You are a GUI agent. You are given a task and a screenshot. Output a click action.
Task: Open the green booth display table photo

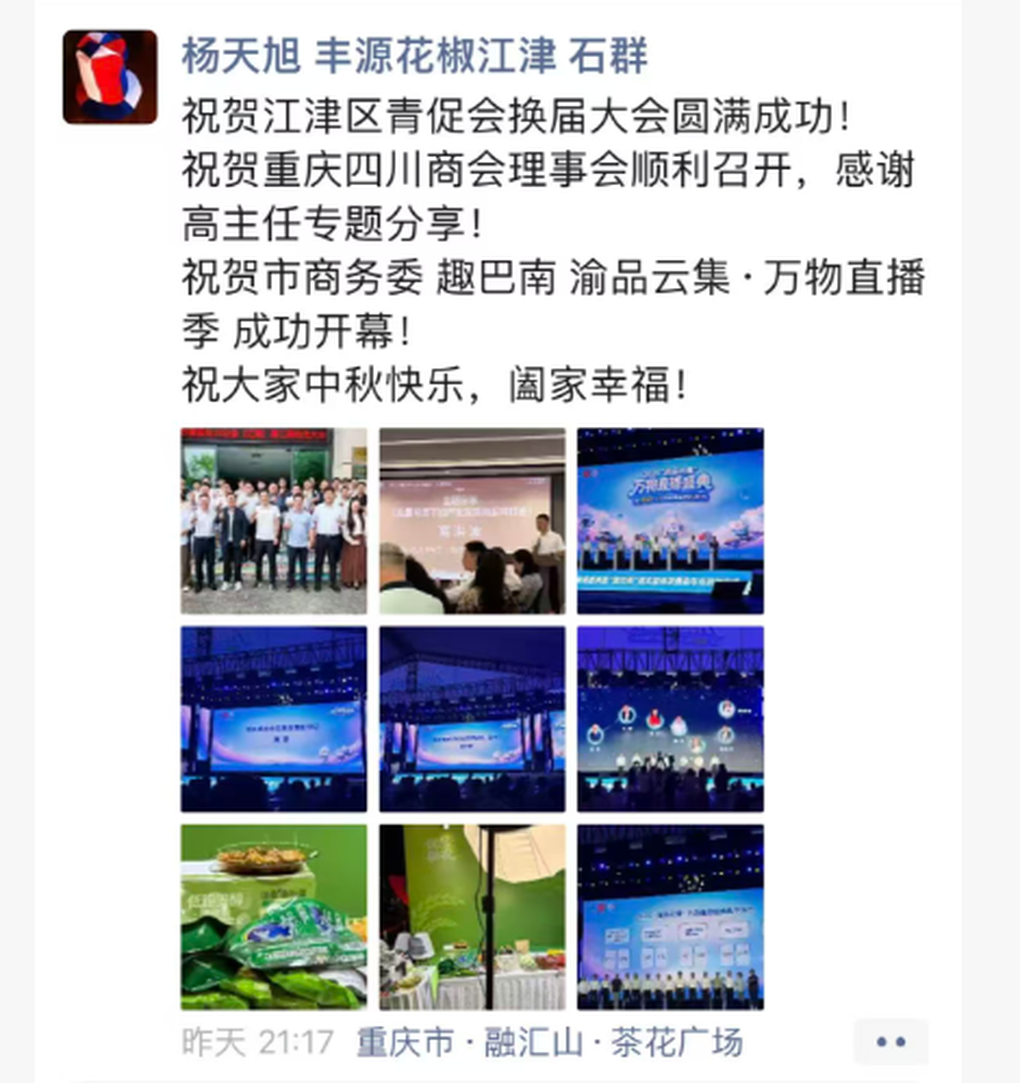tap(472, 917)
